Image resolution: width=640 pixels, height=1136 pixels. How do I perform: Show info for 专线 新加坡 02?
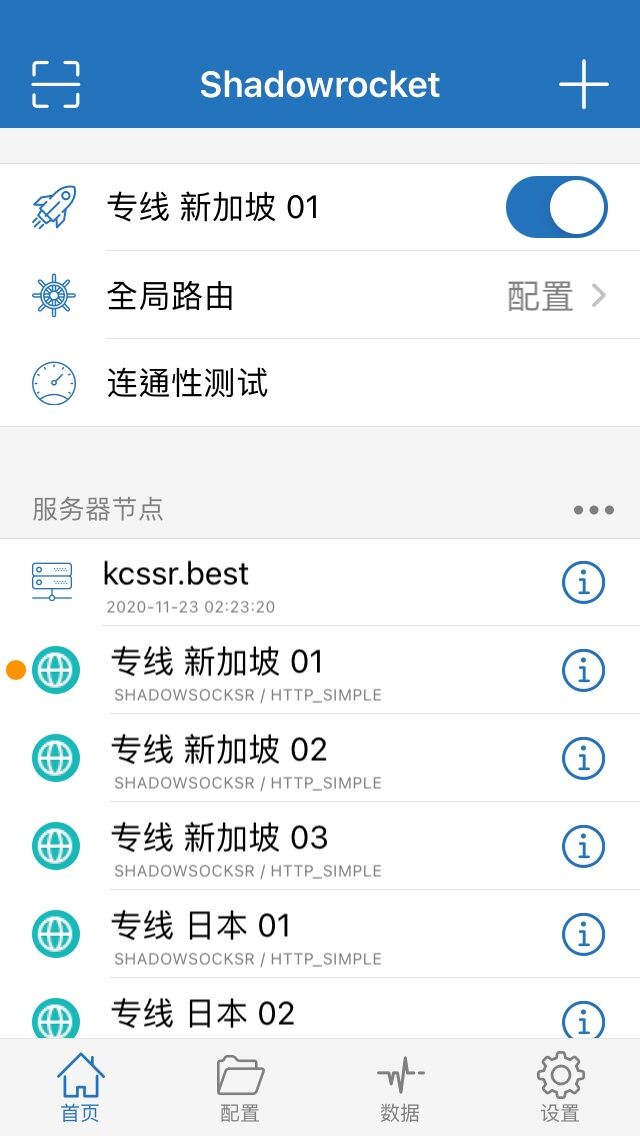point(583,759)
